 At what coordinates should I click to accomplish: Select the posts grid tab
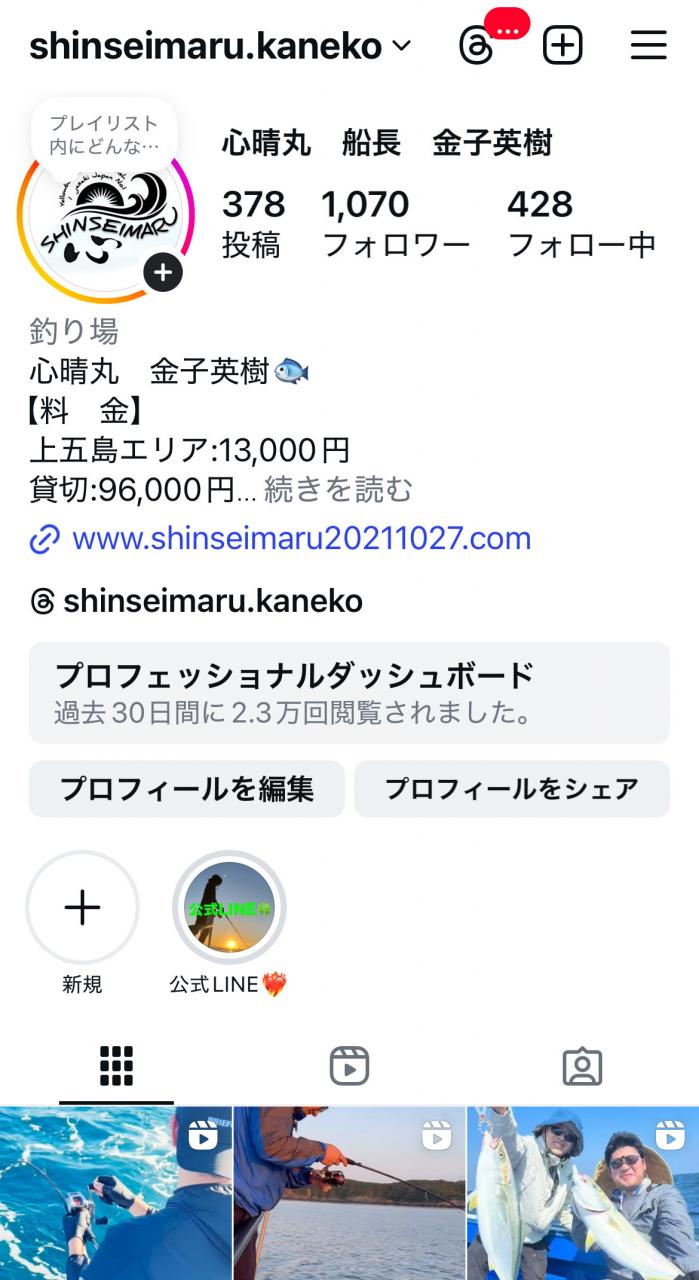[x=116, y=1067]
